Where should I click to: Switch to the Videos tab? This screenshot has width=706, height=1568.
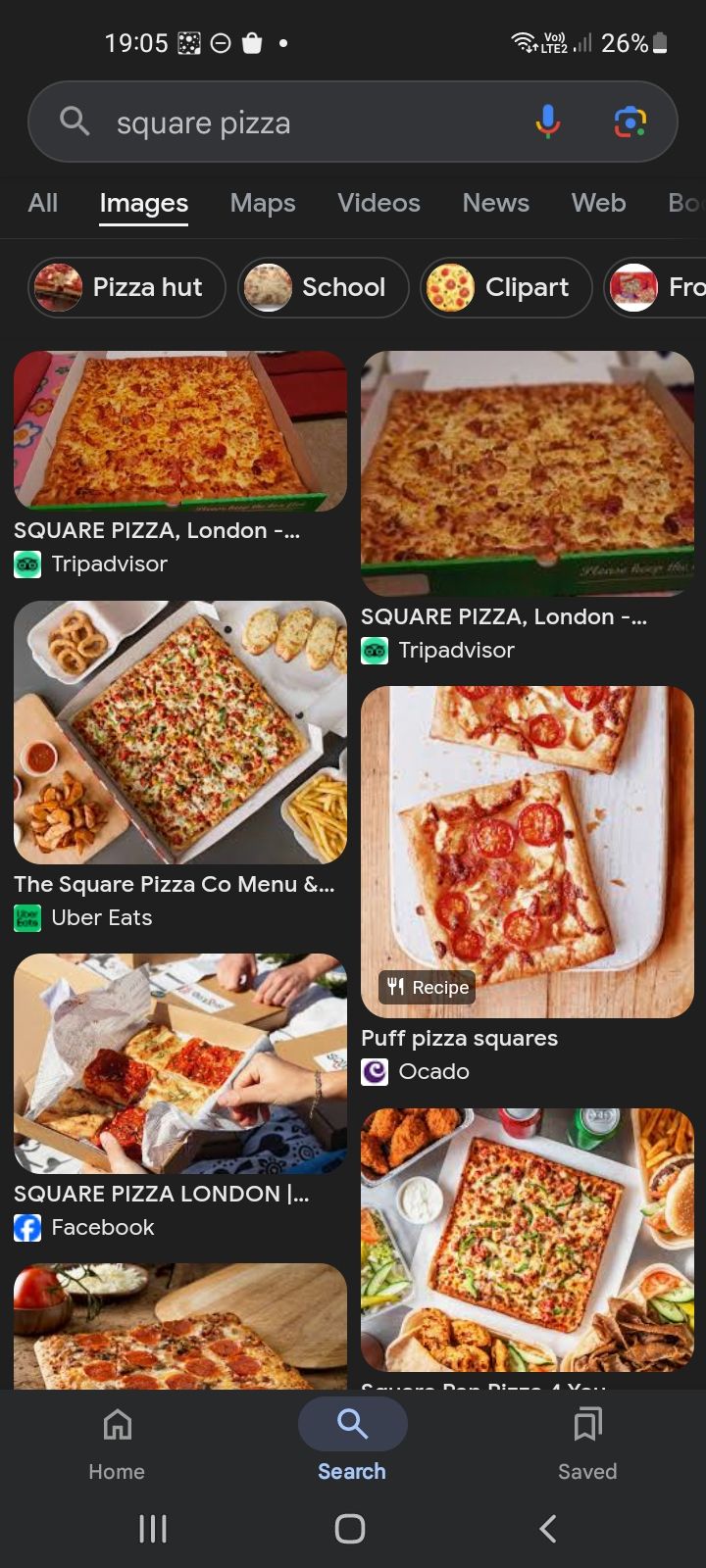click(378, 203)
